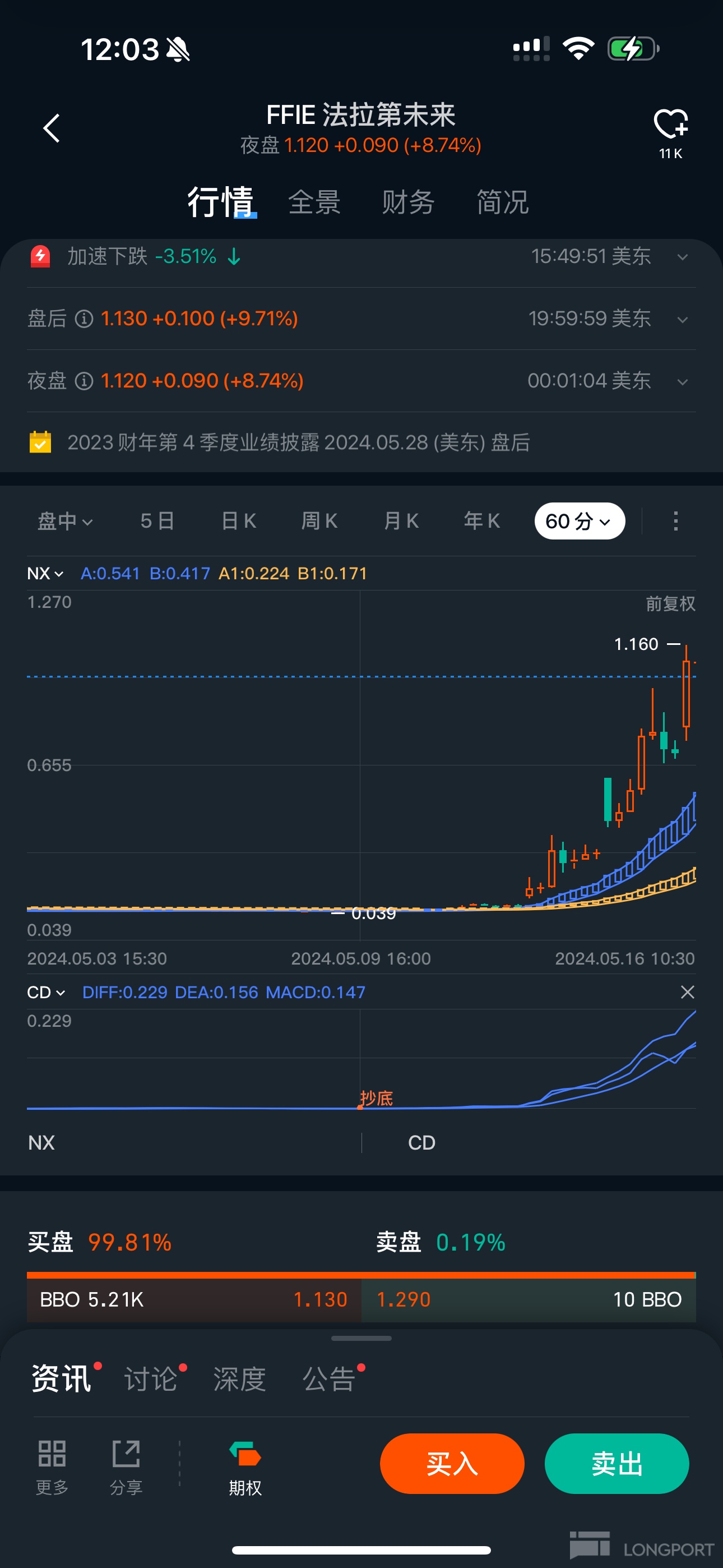Screen dimensions: 723x1568
Task: Tap the 卖出 sell button
Action: [617, 1463]
